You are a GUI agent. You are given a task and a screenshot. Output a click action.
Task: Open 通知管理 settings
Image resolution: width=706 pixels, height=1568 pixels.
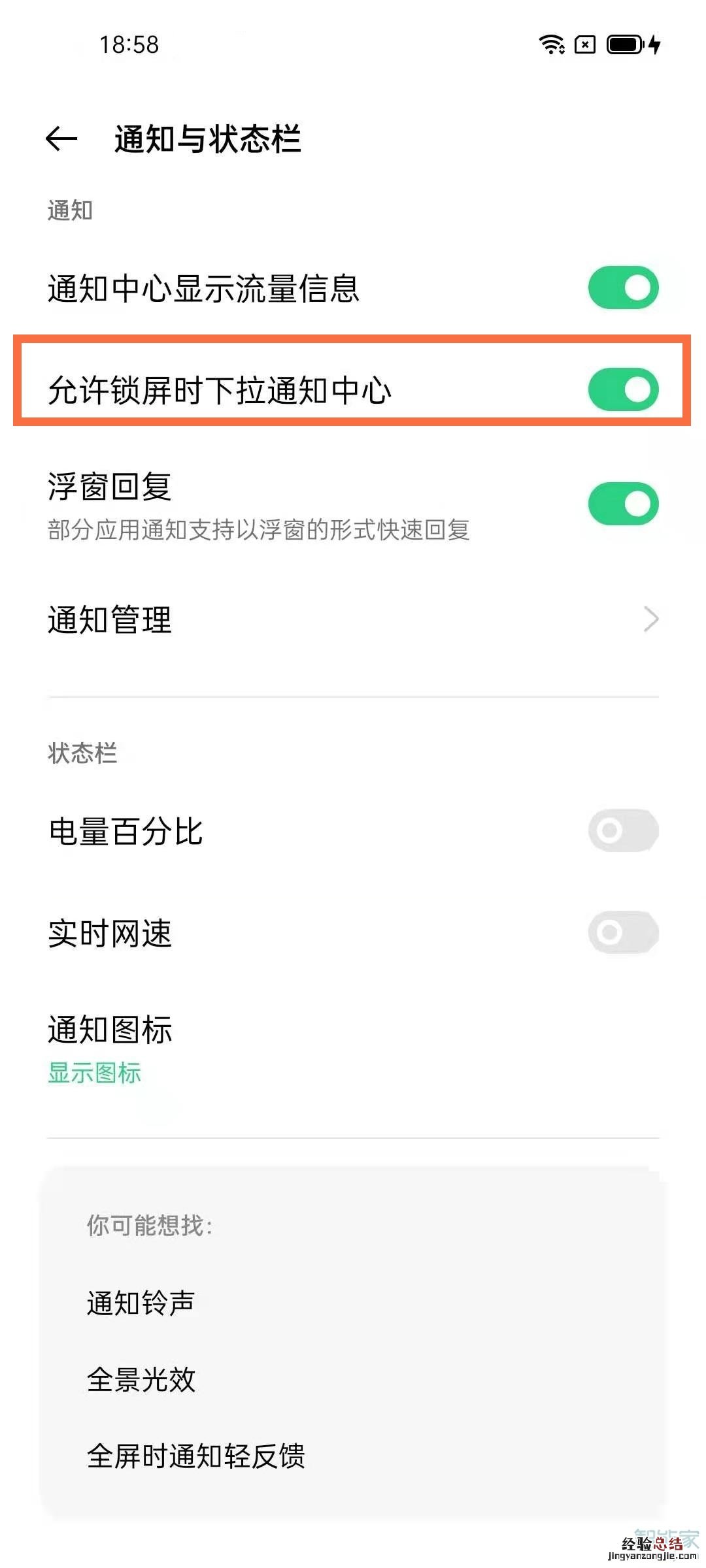tap(353, 619)
